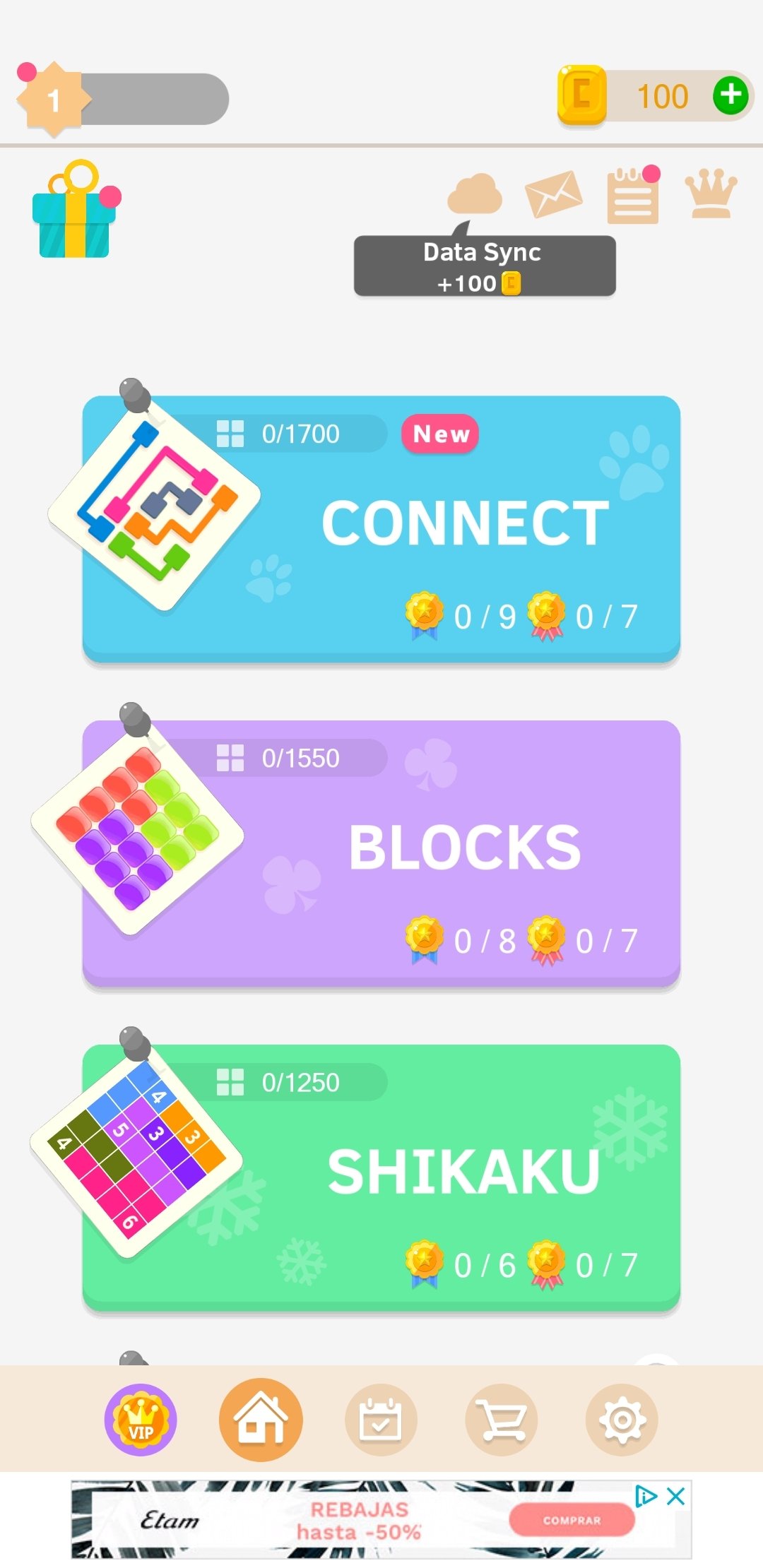Open the settings gear tab
This screenshot has height=1568, width=763.
point(622,1420)
